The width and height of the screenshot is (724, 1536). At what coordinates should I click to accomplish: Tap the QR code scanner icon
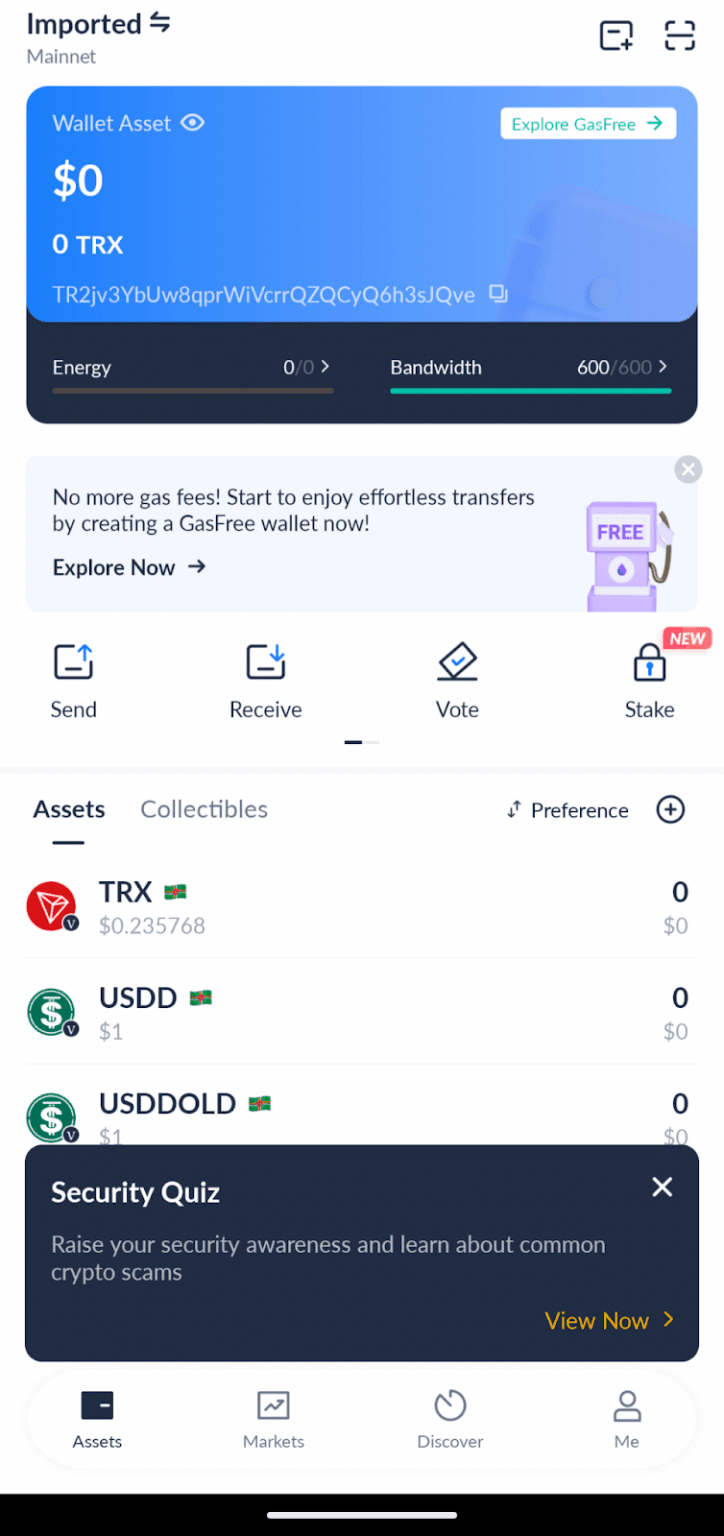tap(679, 35)
